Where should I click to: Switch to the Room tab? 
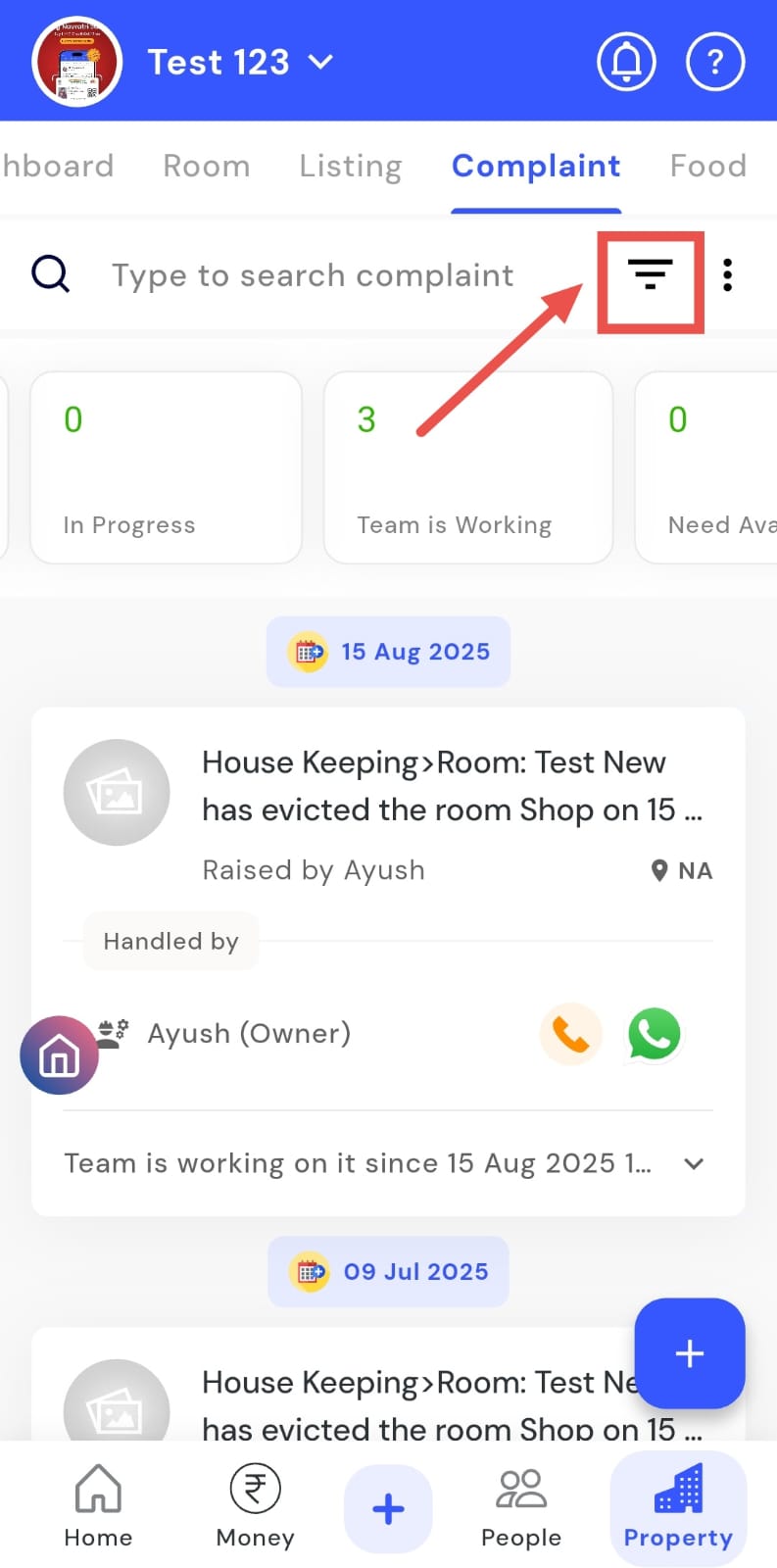tap(207, 167)
